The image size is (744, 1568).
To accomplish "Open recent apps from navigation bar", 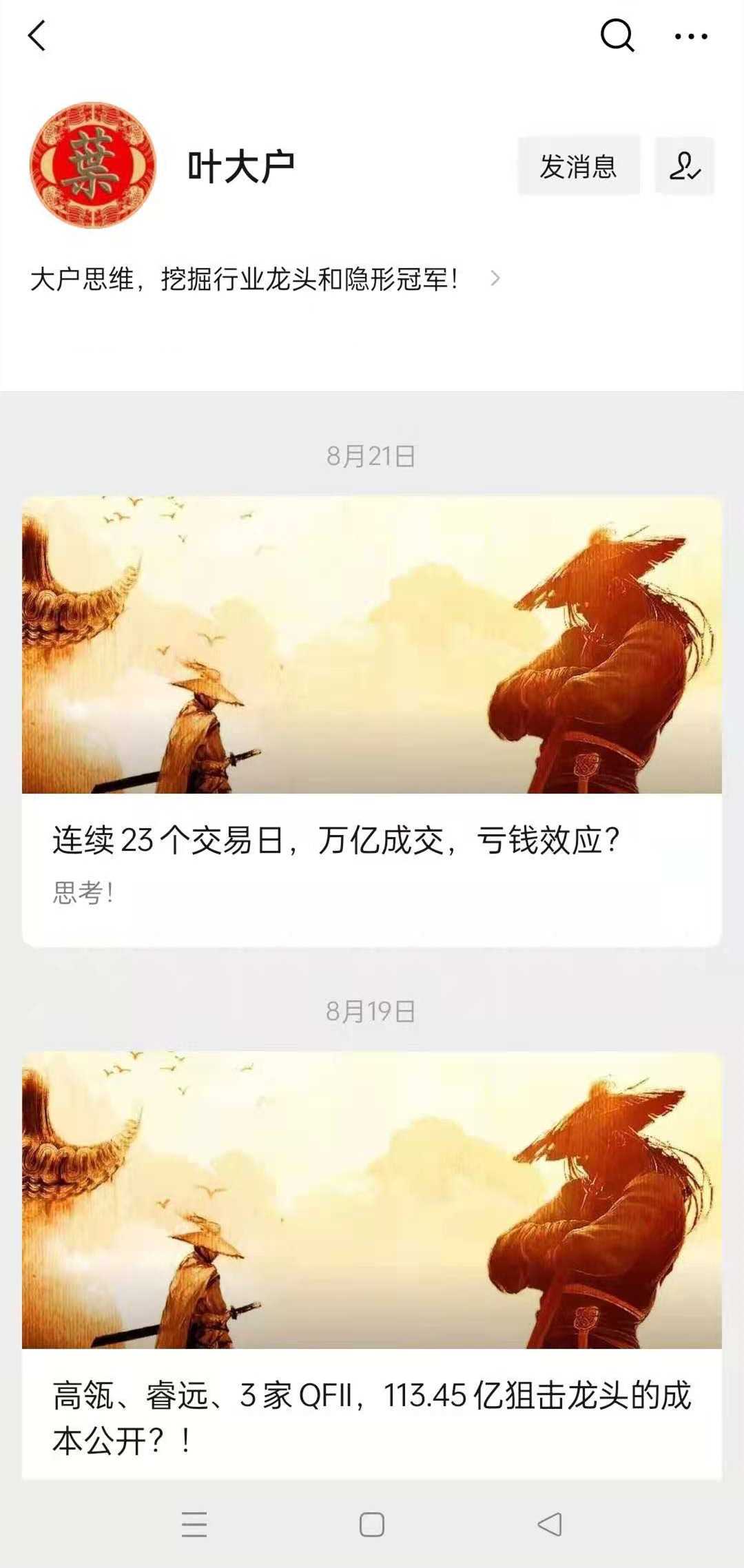I will (194, 1524).
